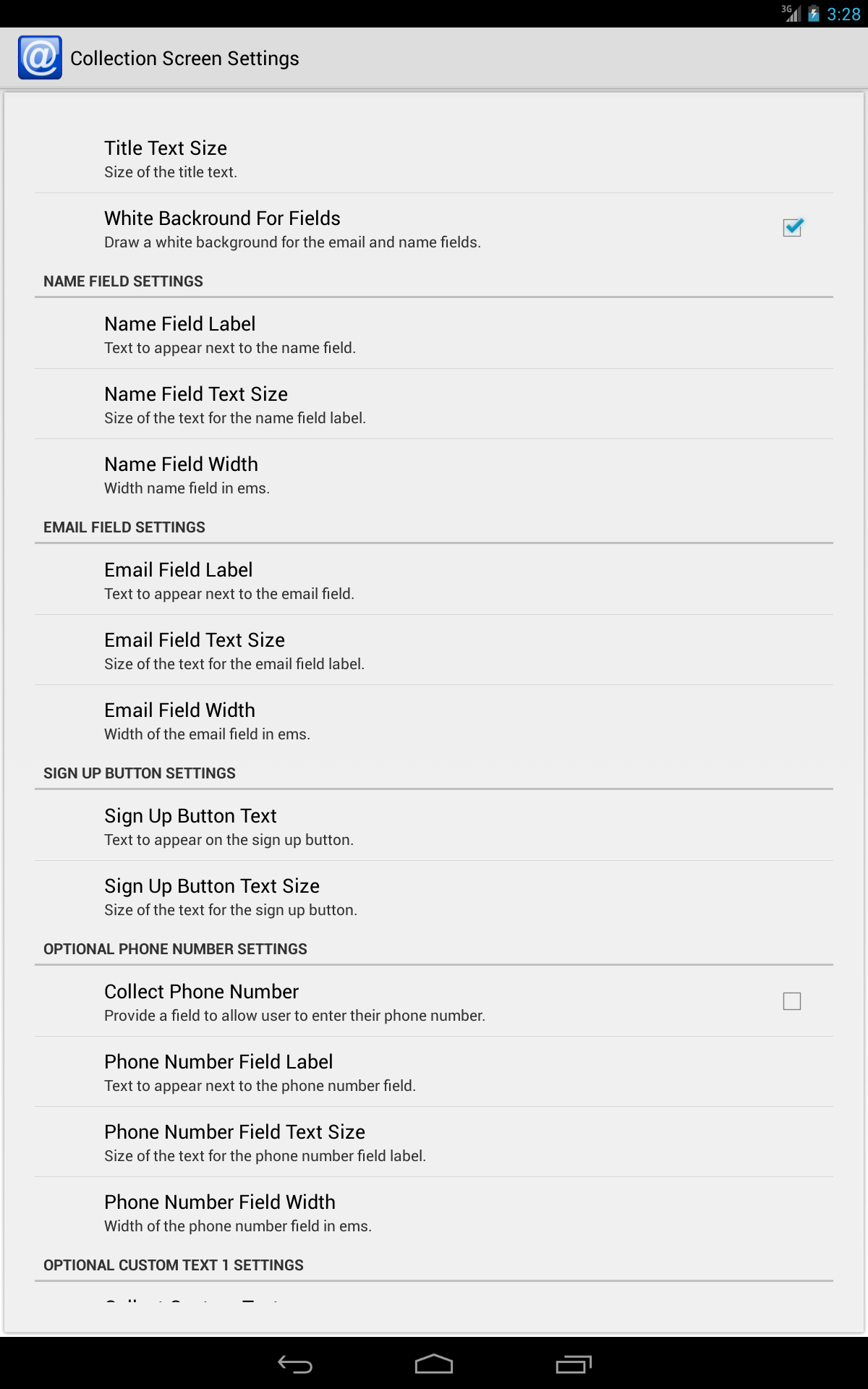Uncheck White Background For Fields checkbox
Image resolution: width=868 pixels, height=1389 pixels.
(792, 228)
